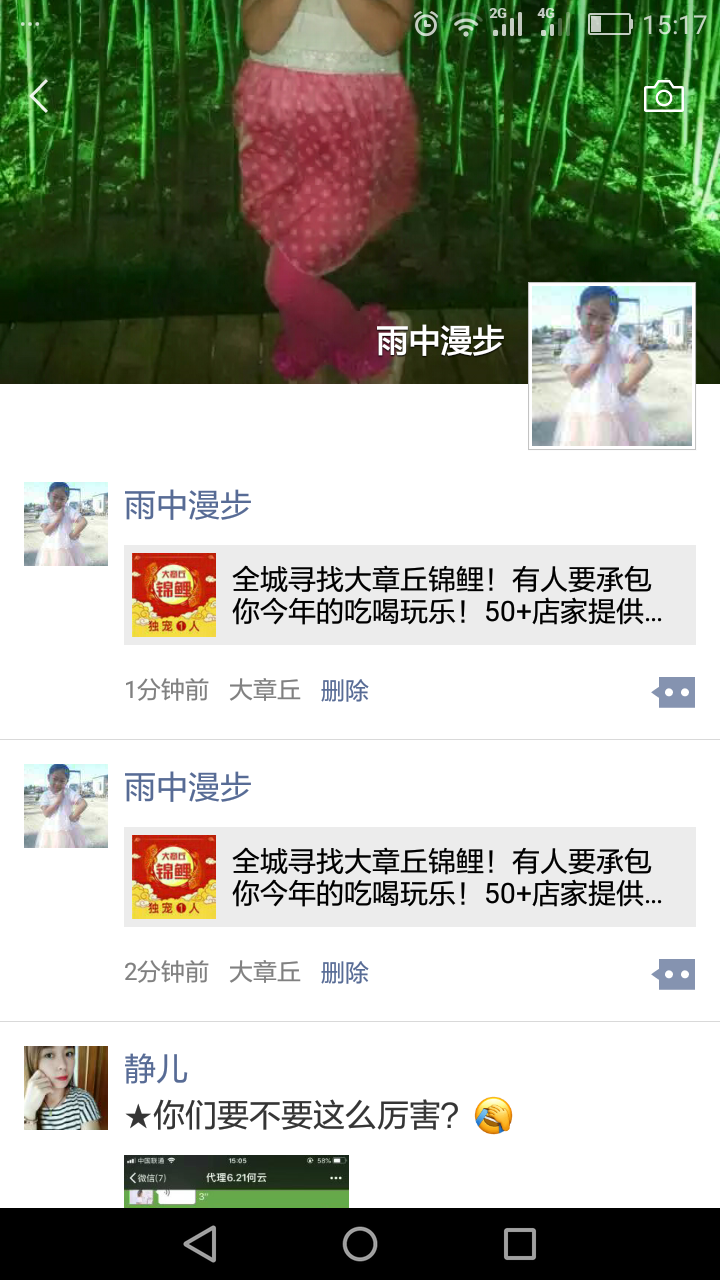View 静儿's profile avatar

coord(66,1088)
